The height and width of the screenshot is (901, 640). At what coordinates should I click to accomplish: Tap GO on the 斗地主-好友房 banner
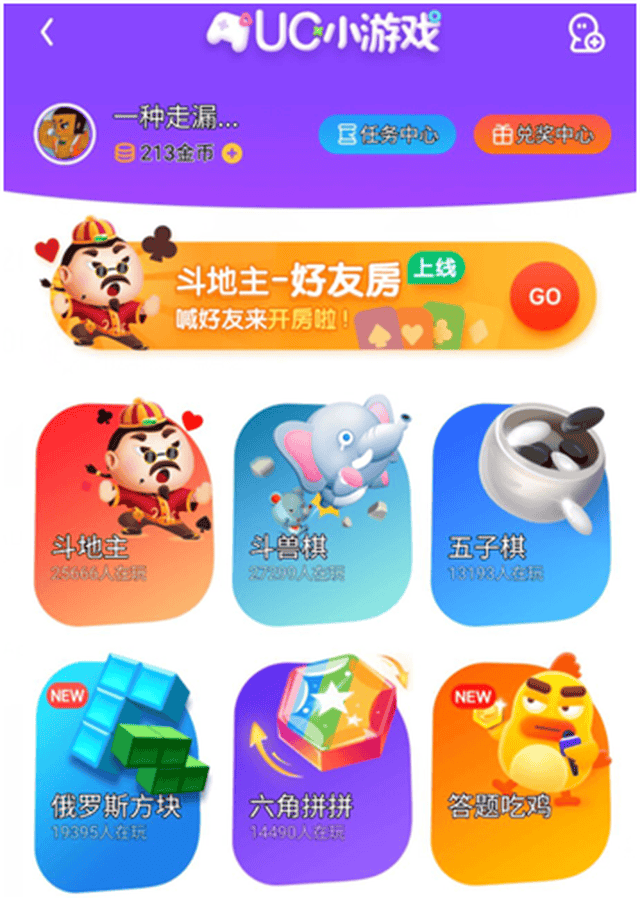[545, 296]
